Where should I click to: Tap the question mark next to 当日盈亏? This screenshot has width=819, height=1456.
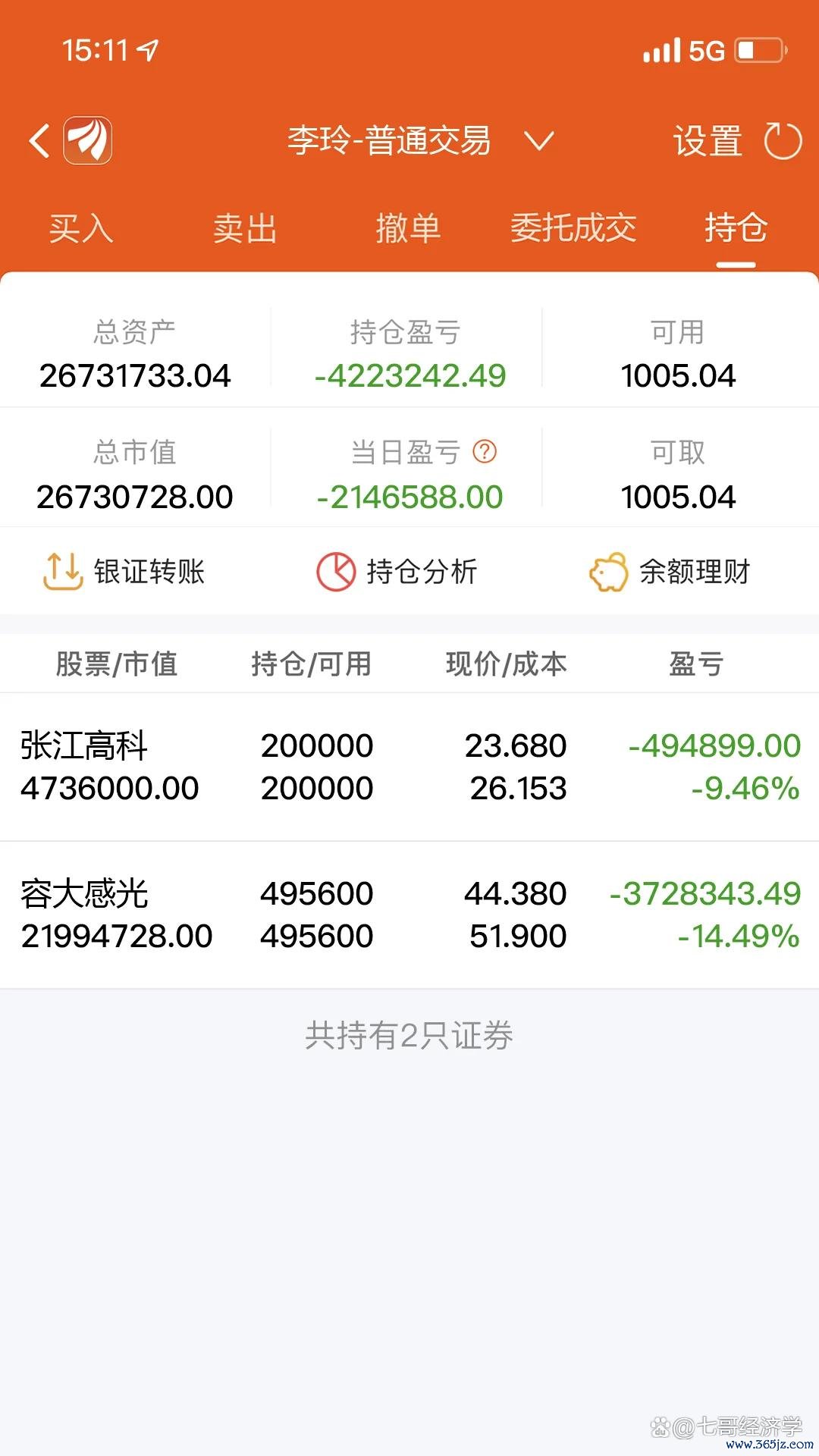click(x=485, y=452)
